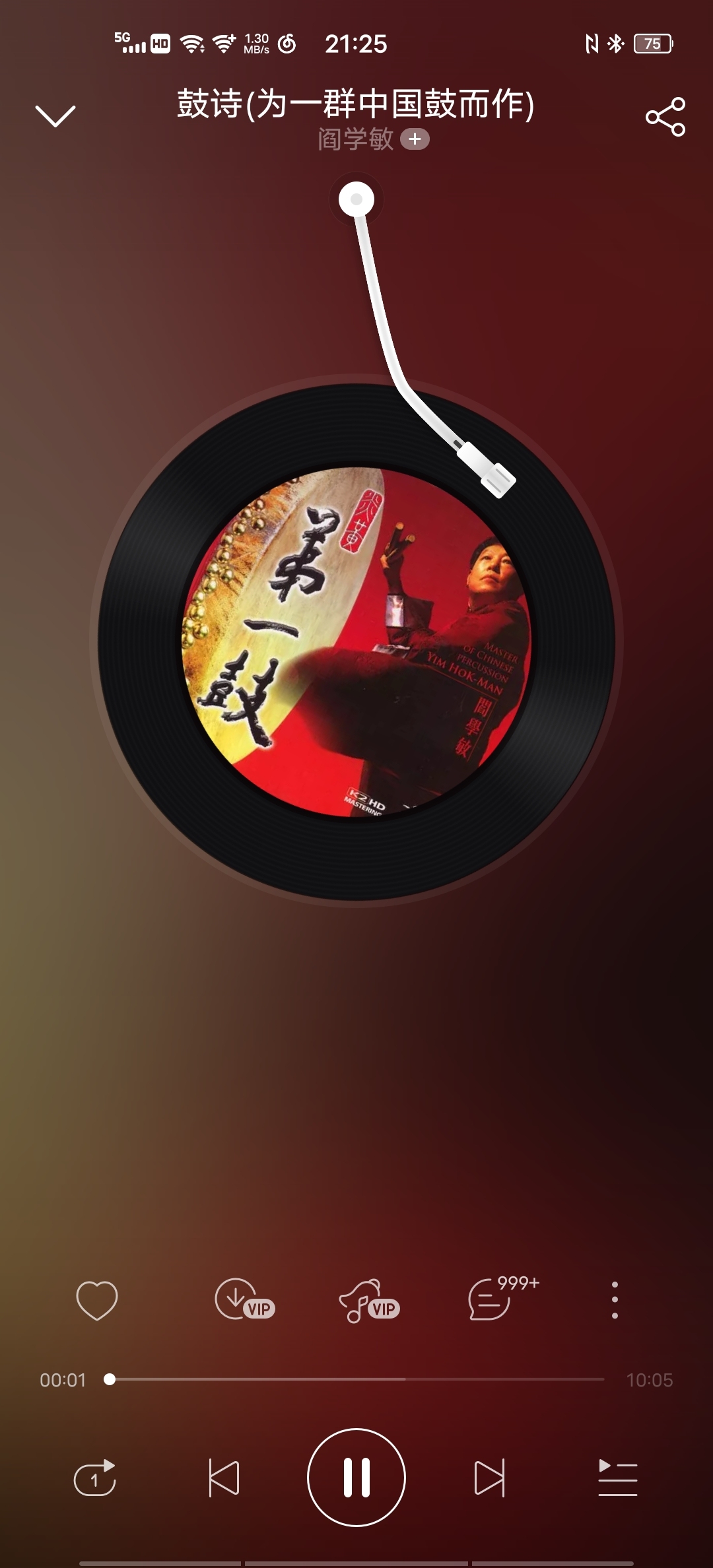Open the three-dot more options menu
This screenshot has width=713, height=1568.
click(615, 1299)
